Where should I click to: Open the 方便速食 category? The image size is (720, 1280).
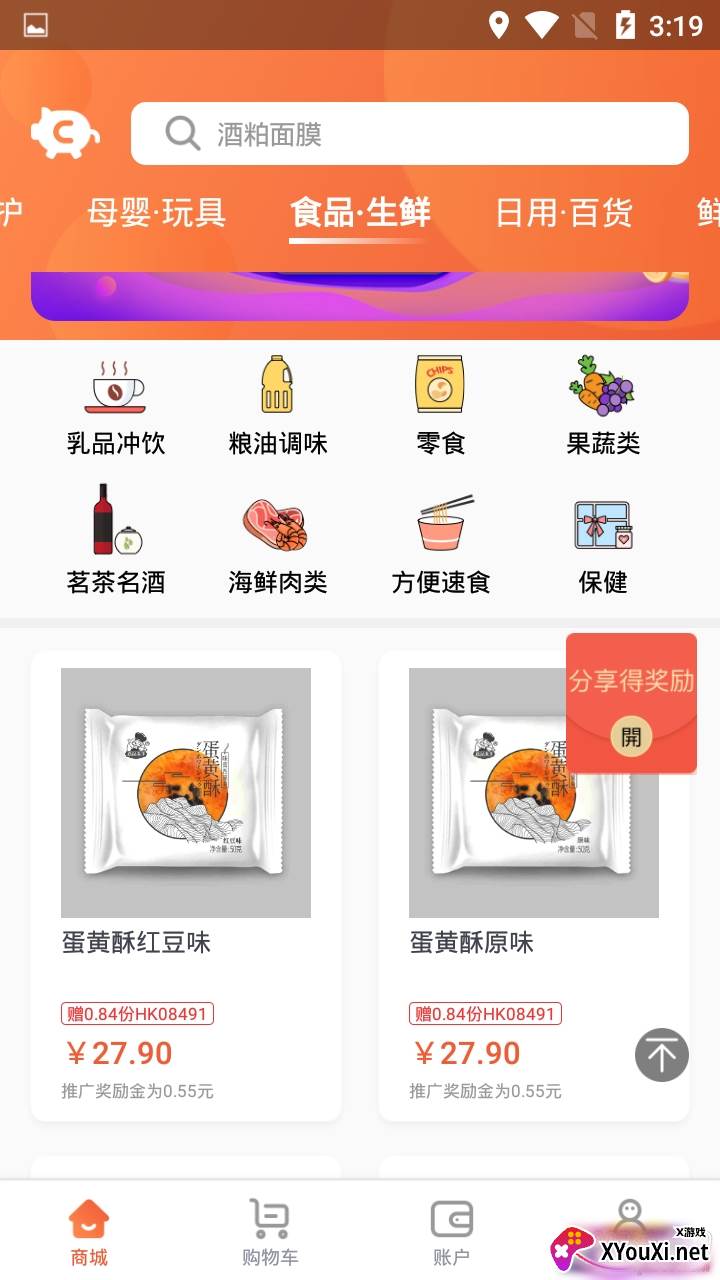(440, 542)
